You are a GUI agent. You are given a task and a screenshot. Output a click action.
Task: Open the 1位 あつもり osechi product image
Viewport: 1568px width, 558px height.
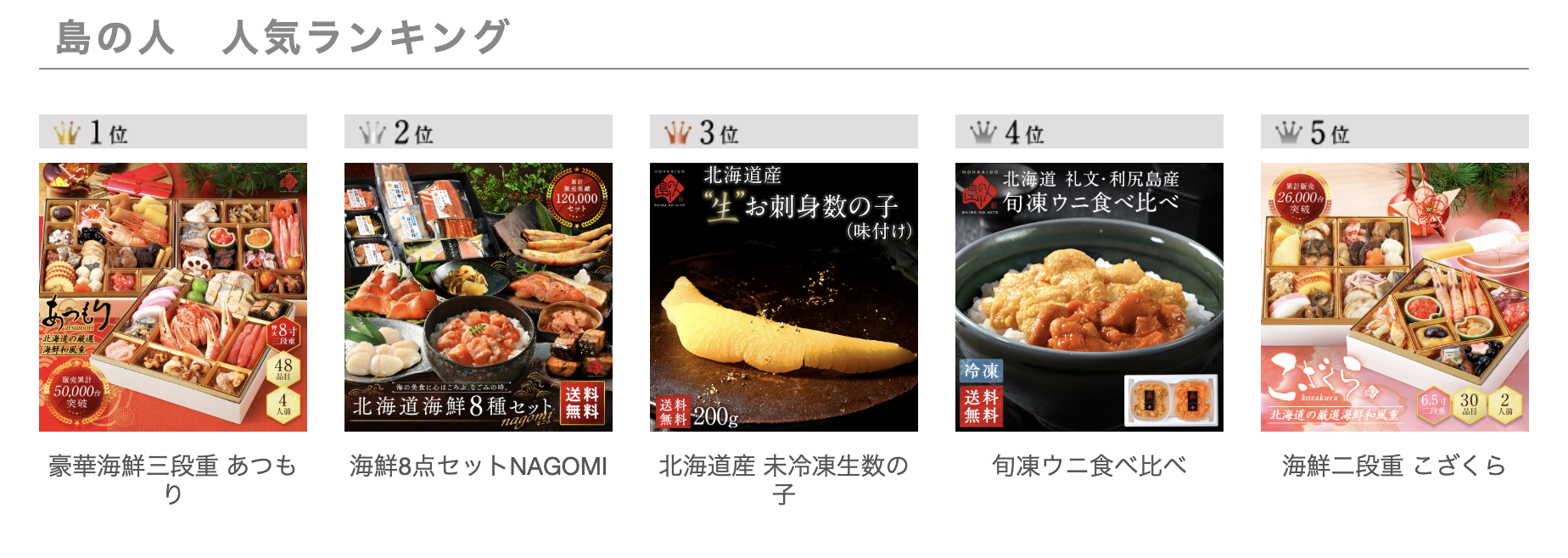point(173,297)
